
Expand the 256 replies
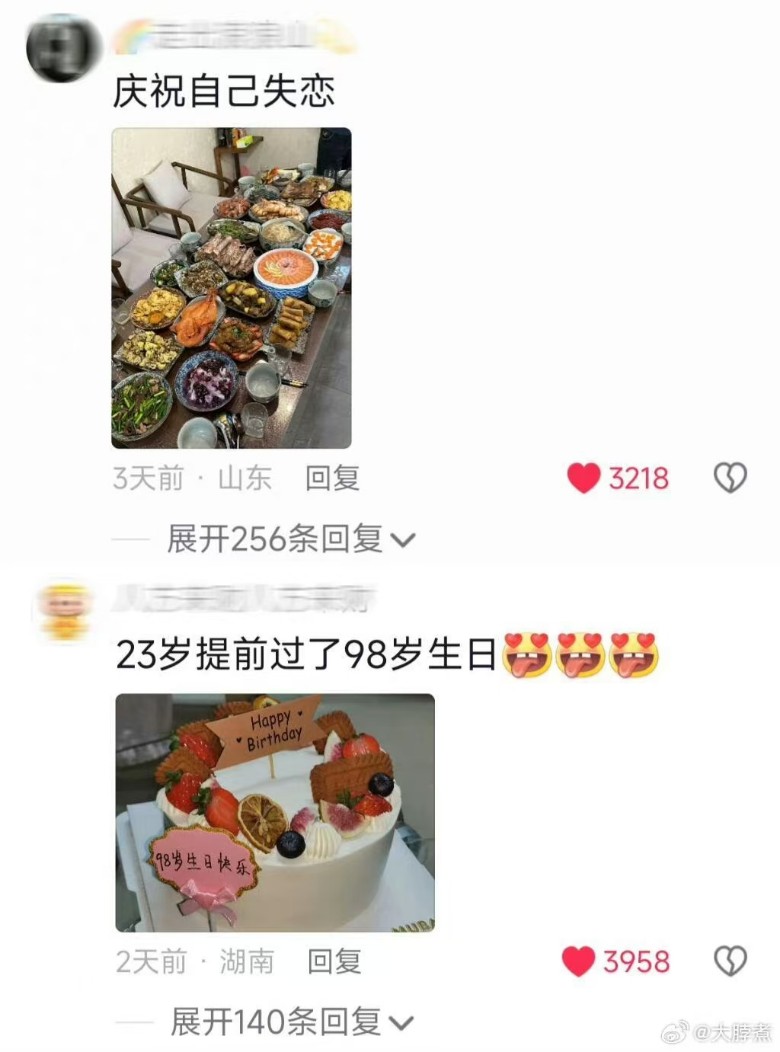290,540
